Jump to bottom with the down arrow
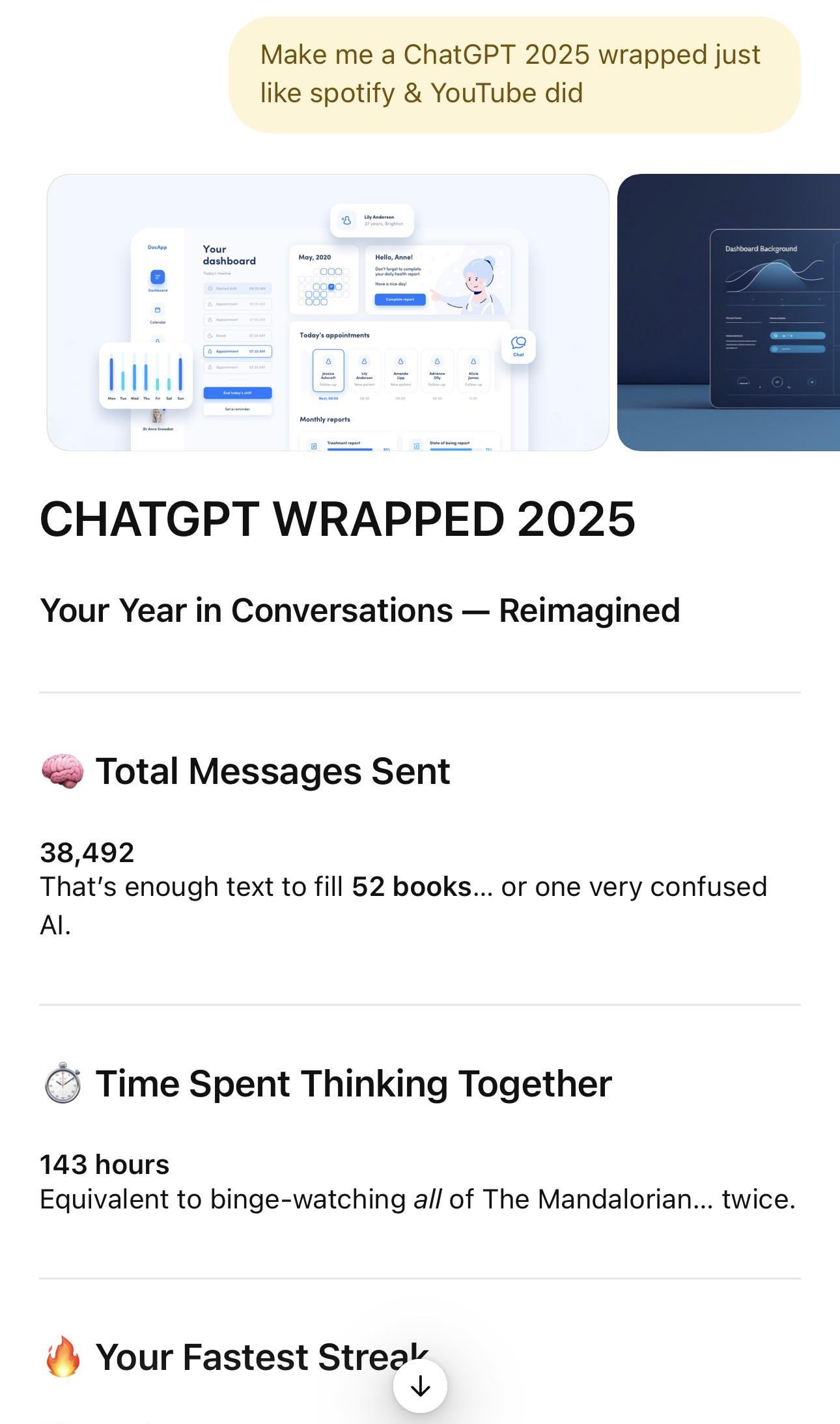This screenshot has width=840, height=1424. (420, 1386)
